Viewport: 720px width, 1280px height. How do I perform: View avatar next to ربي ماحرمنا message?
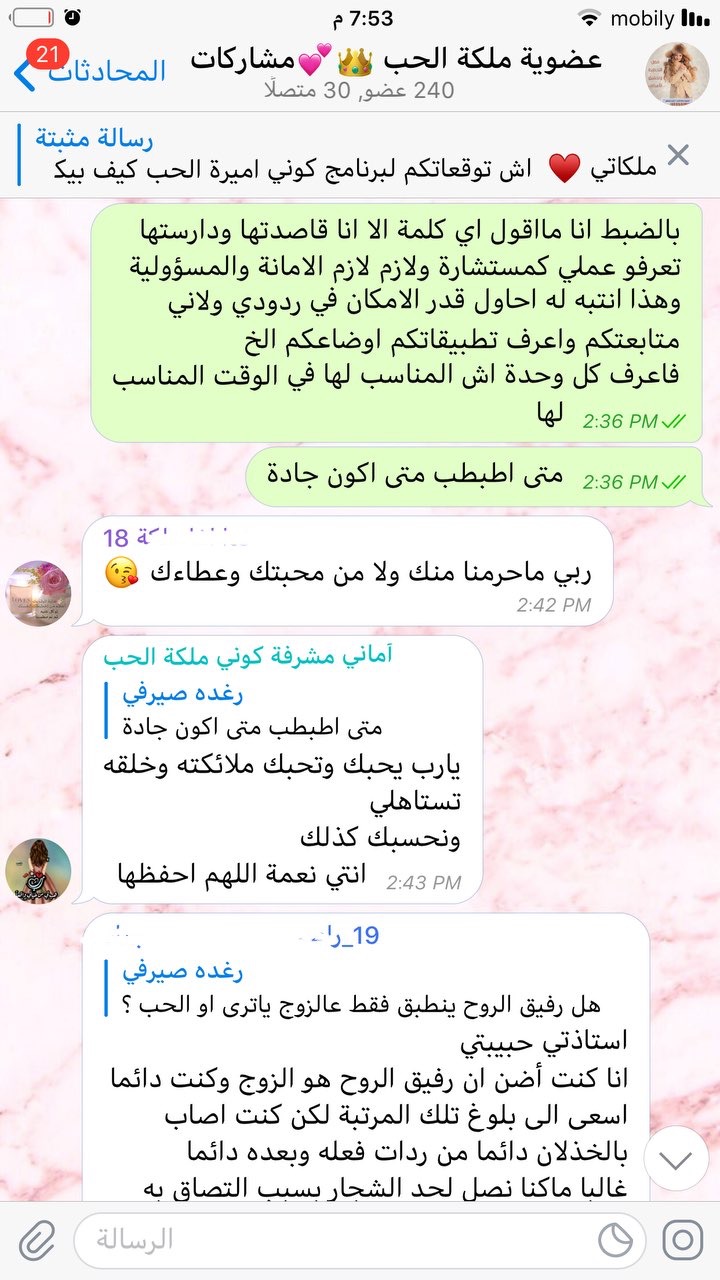coord(38,592)
